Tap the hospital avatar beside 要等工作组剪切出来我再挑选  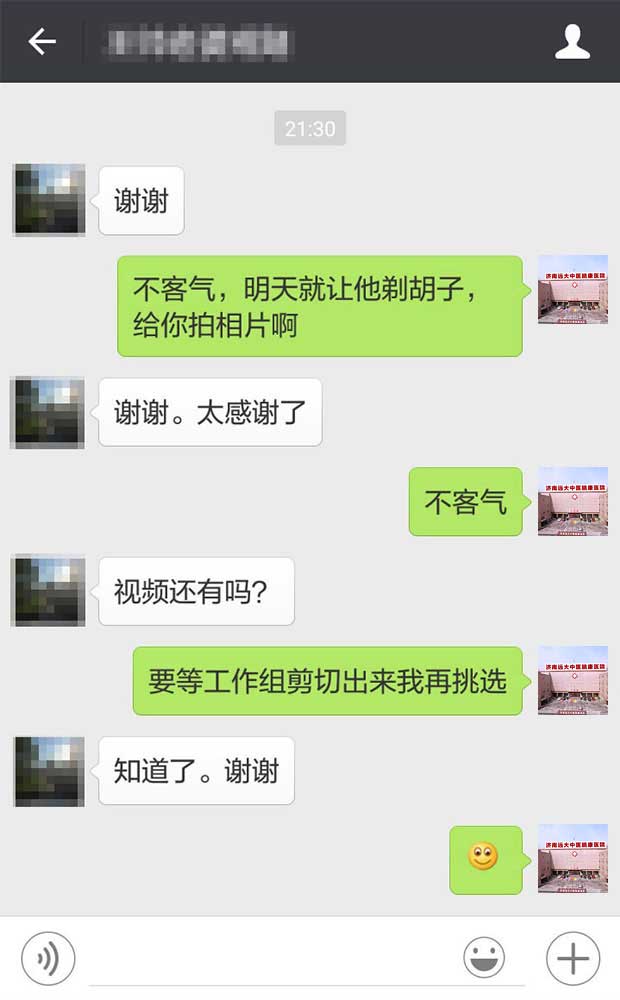[572, 680]
